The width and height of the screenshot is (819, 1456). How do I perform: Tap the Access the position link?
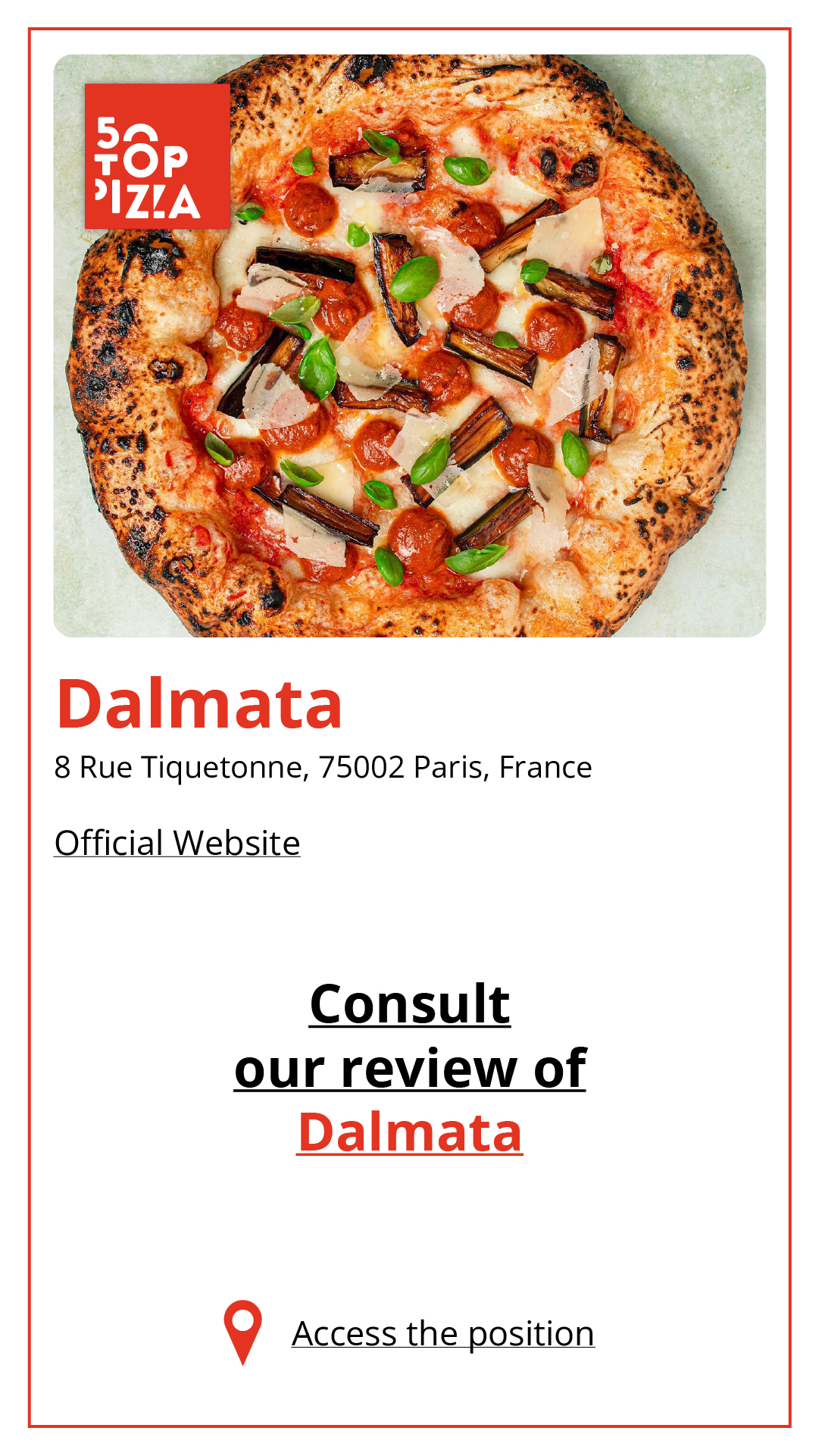[x=442, y=1334]
